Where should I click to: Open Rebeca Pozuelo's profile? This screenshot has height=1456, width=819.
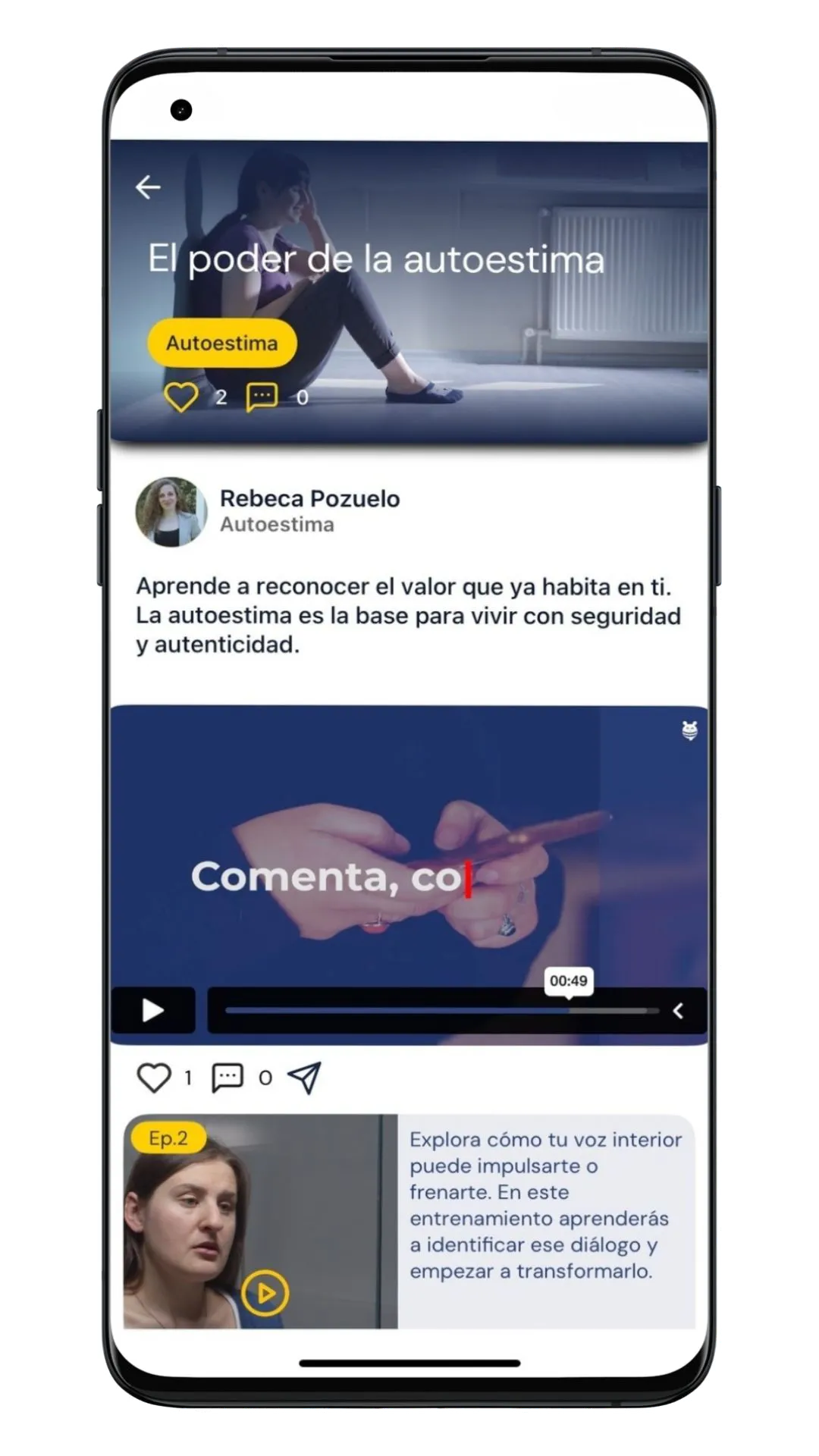tap(171, 512)
